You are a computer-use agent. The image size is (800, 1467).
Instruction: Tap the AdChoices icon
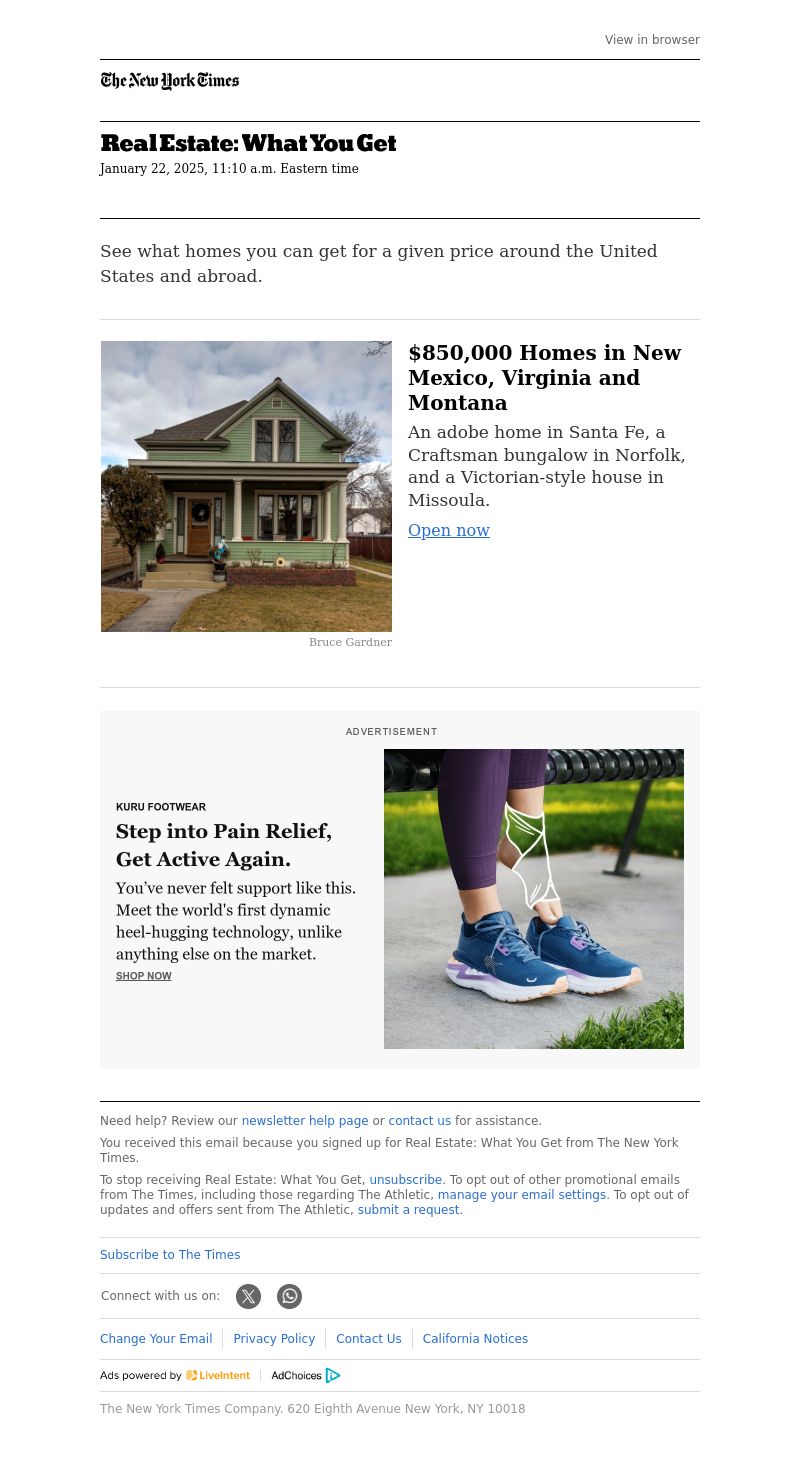[x=306, y=1376]
